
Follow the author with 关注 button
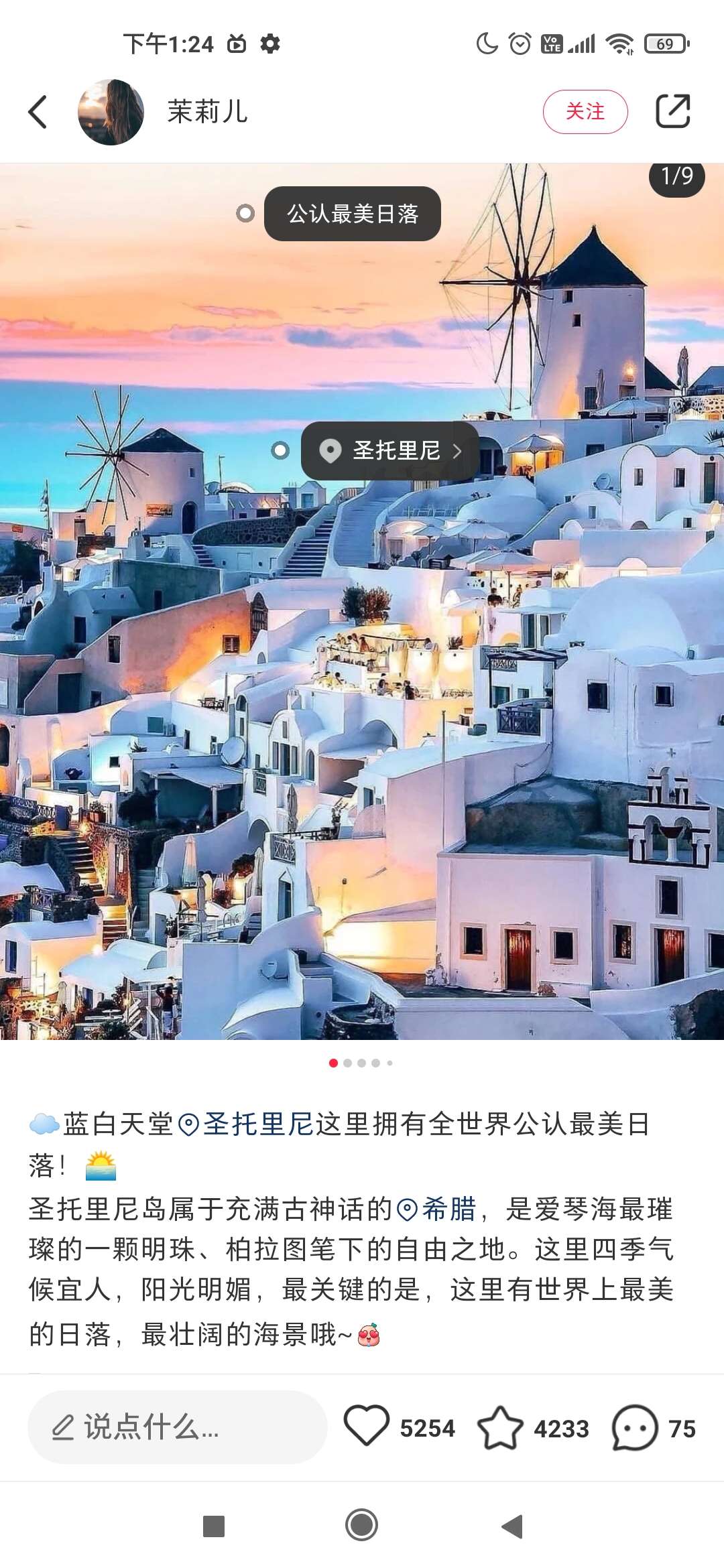pos(585,112)
